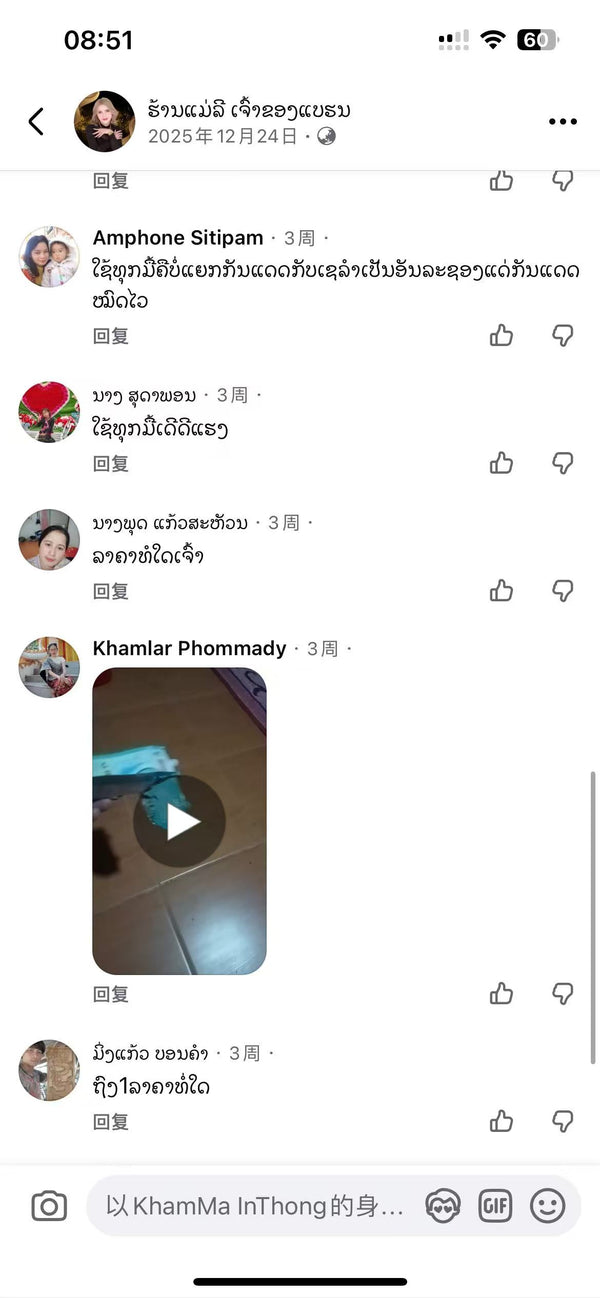Play the video in Khamlar Phommady's comment
The height and width of the screenshot is (1298, 600).
pyautogui.click(x=180, y=821)
